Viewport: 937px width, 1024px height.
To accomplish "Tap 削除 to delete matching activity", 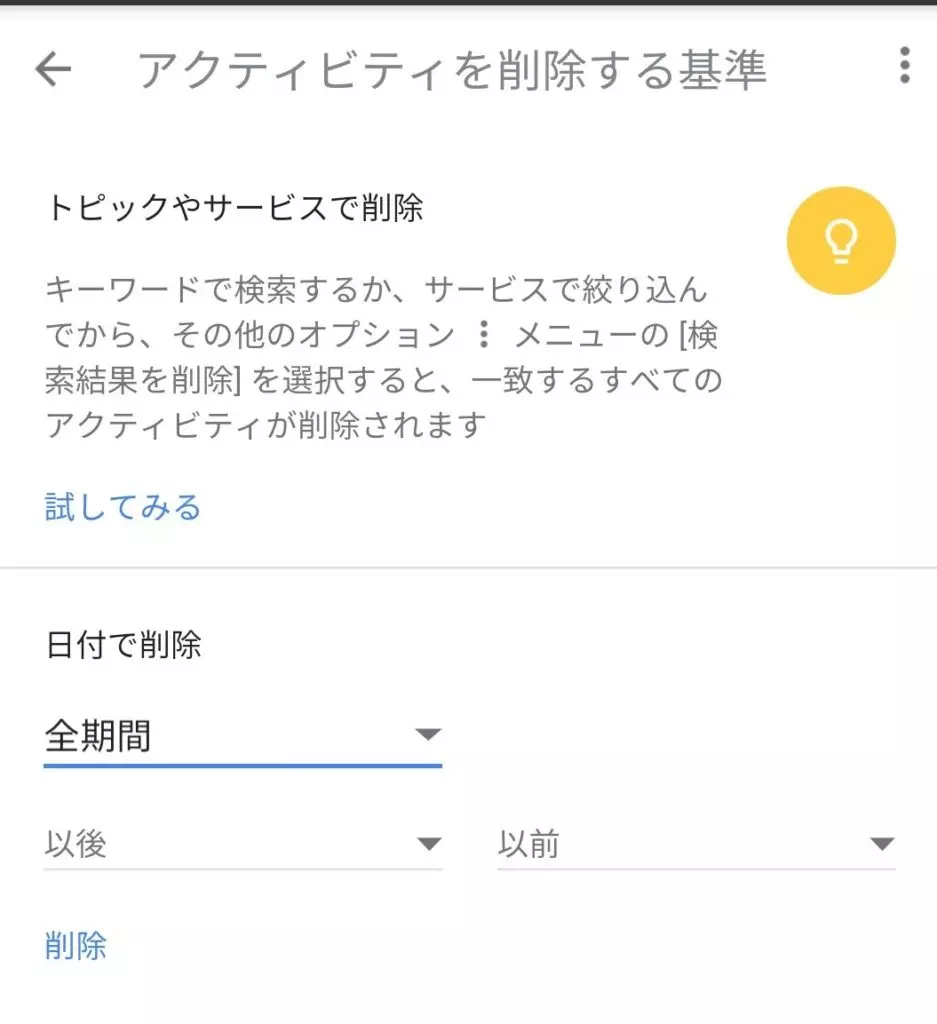I will pos(74,944).
